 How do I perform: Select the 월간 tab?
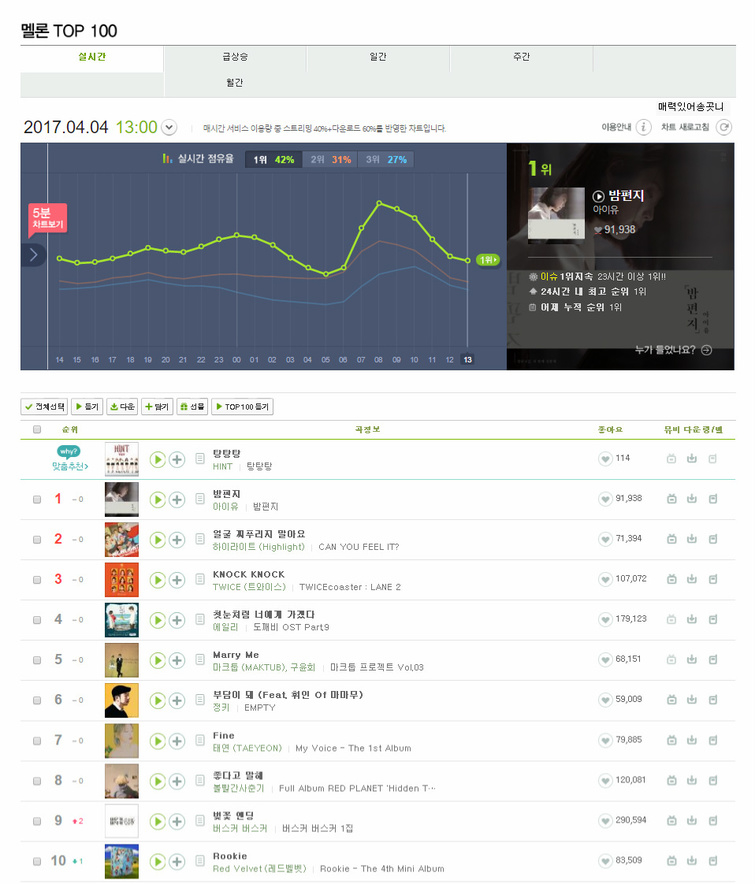(234, 83)
